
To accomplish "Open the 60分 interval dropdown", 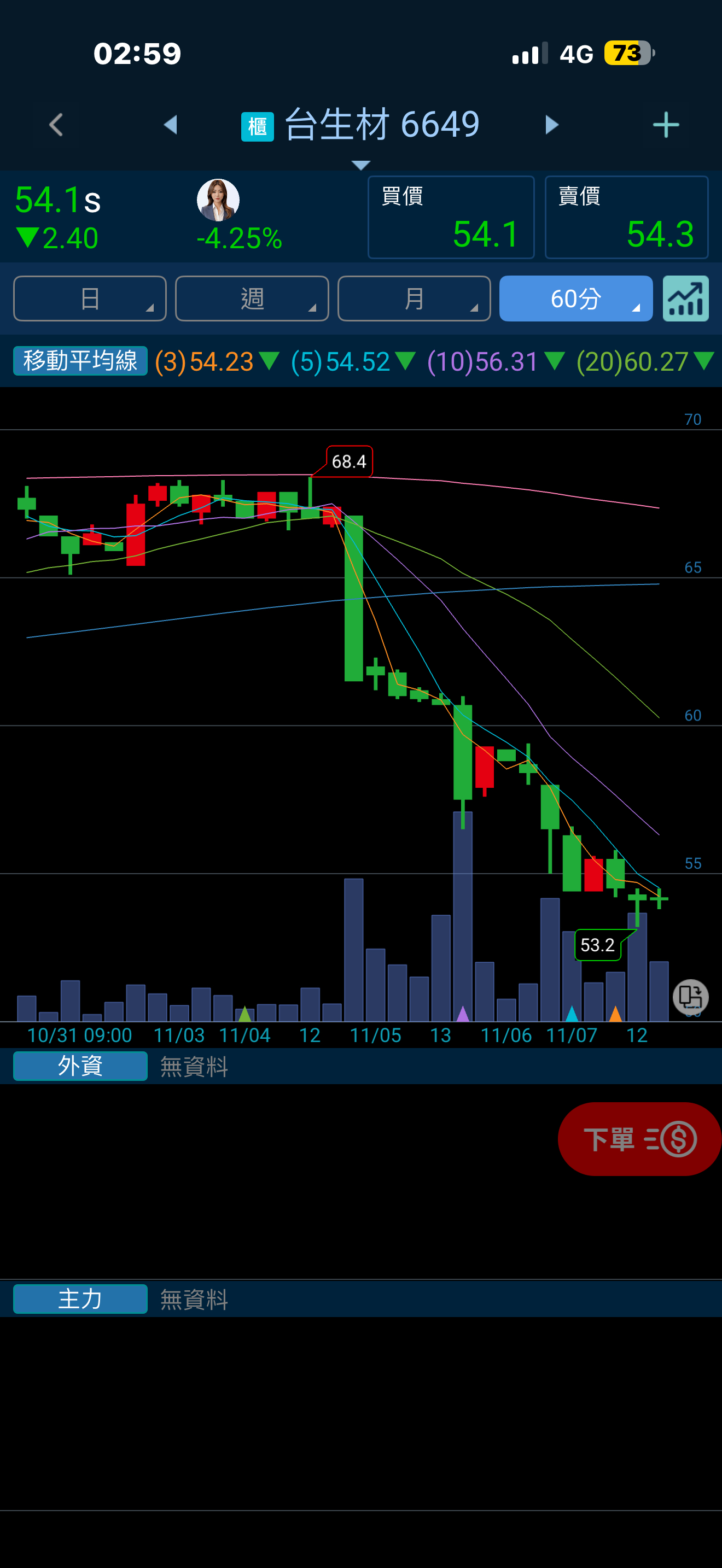I will 575,299.
